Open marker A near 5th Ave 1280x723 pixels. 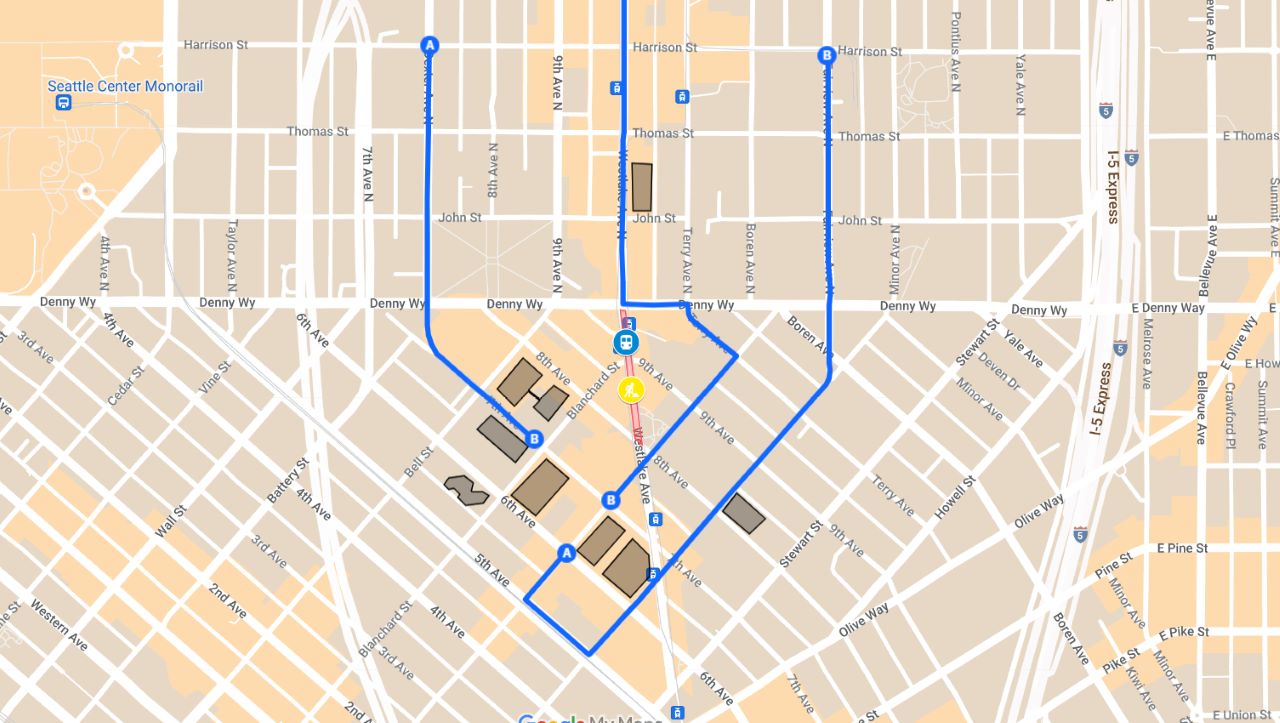tap(565, 552)
